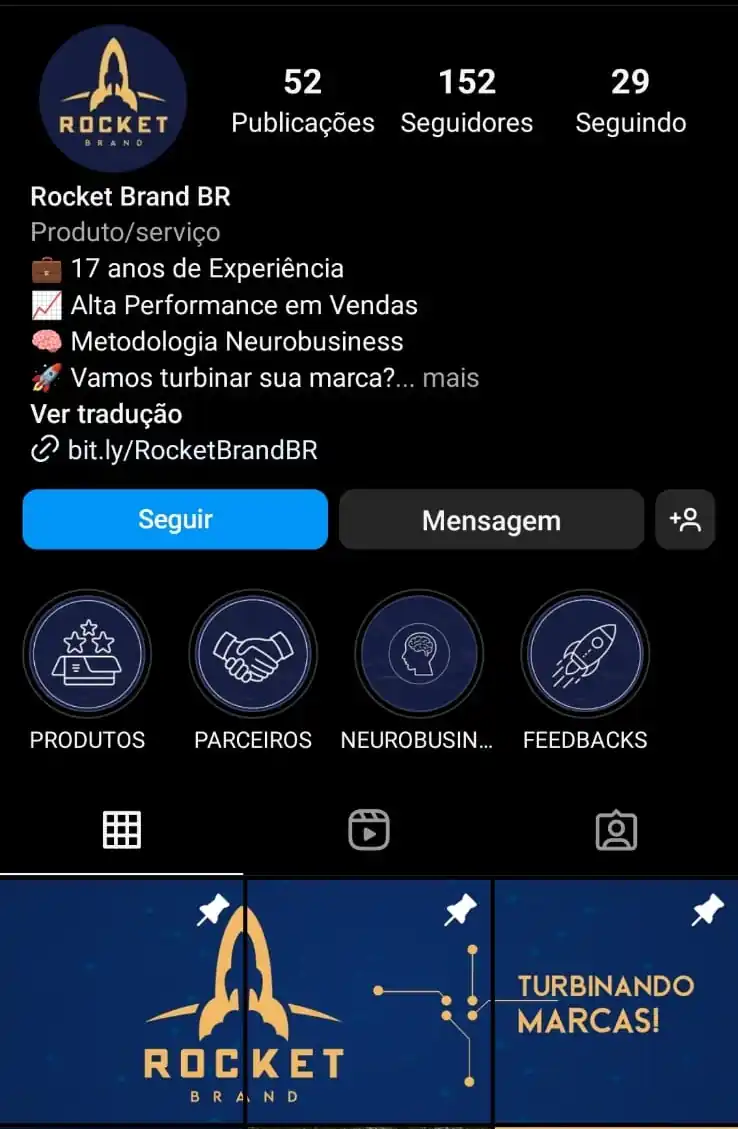Switch to the posts grid tab

pos(122,830)
